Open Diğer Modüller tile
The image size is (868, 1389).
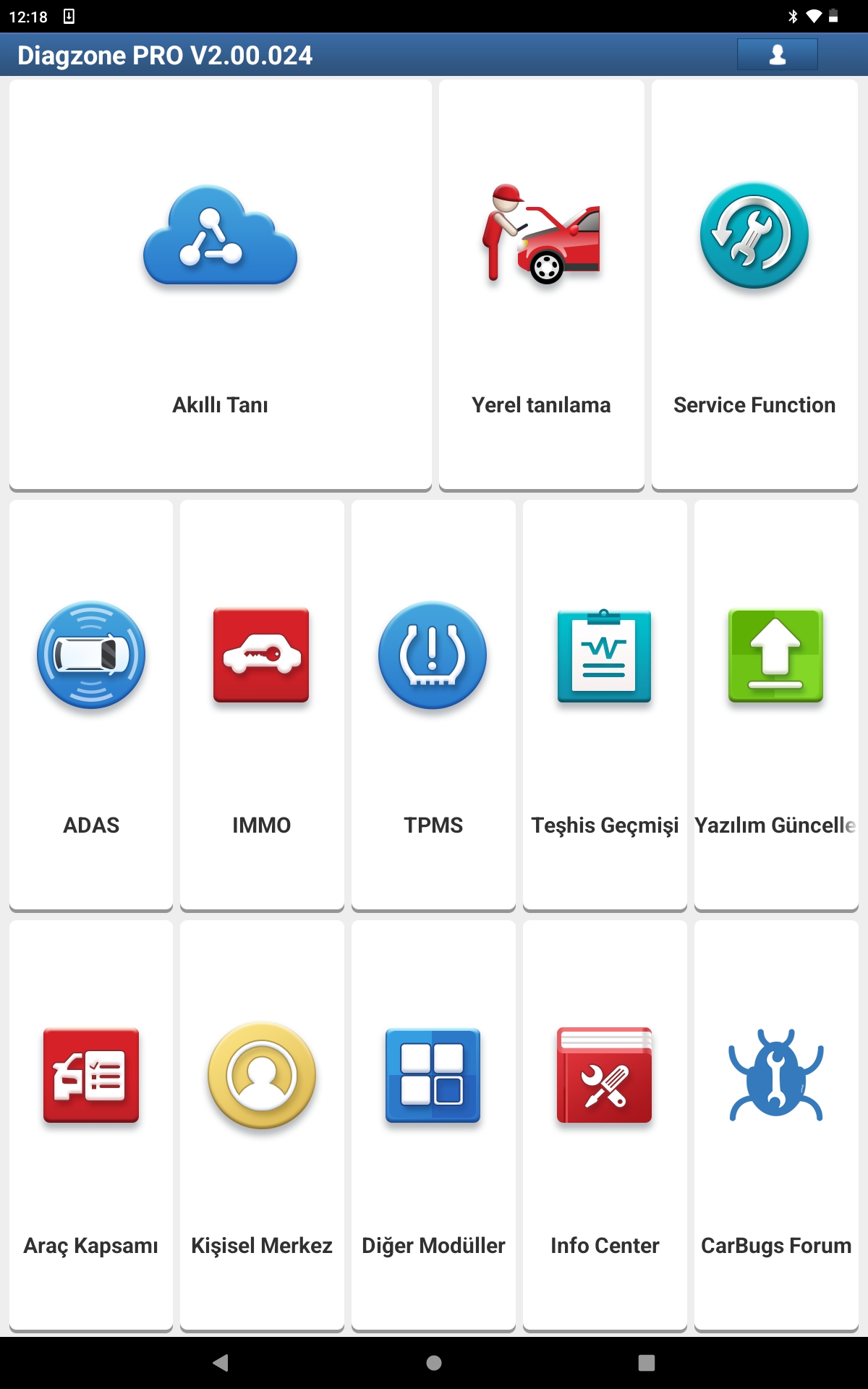tap(433, 1125)
